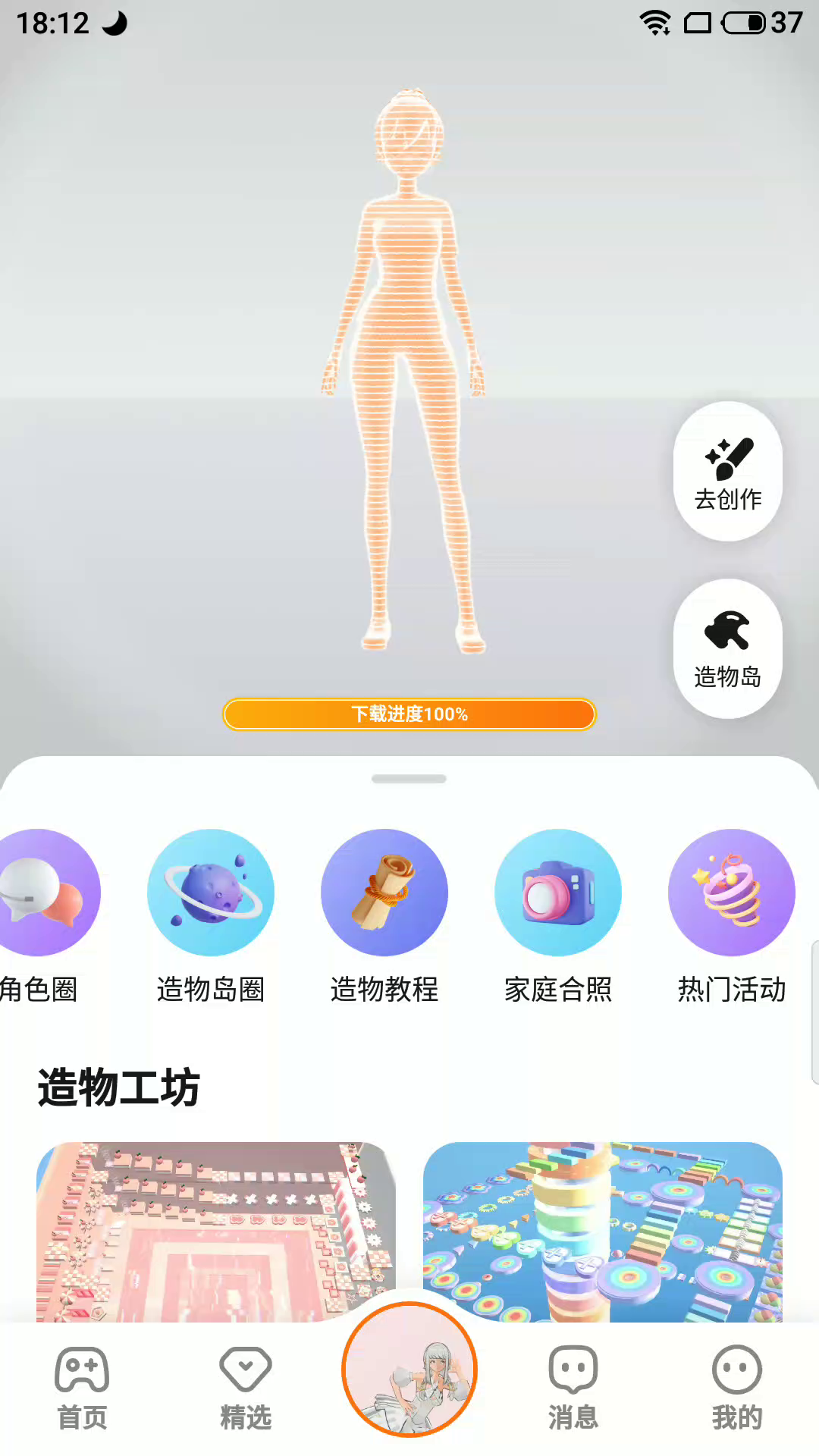Tap the 去创作 create button

pos(728,472)
